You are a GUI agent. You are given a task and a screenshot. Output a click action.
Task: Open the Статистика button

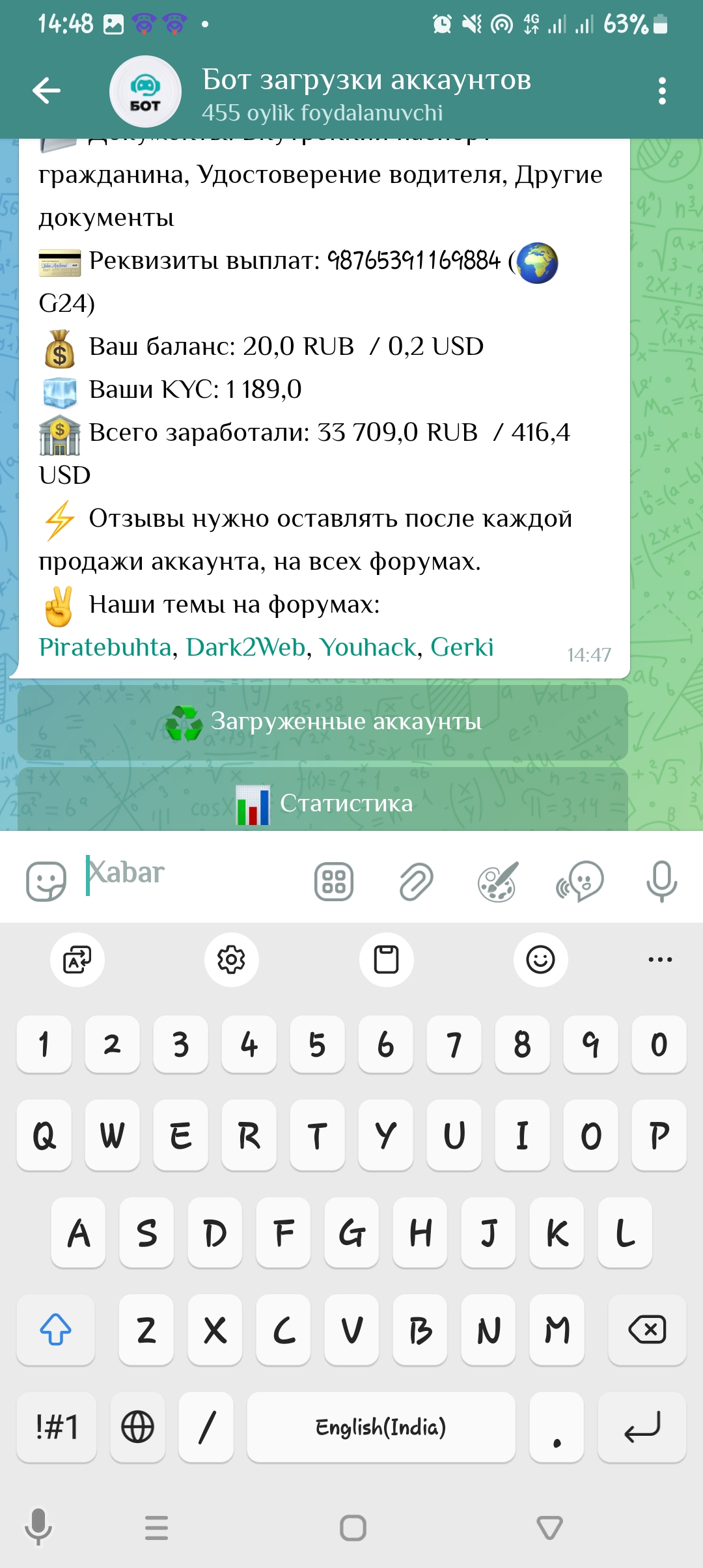[x=323, y=803]
